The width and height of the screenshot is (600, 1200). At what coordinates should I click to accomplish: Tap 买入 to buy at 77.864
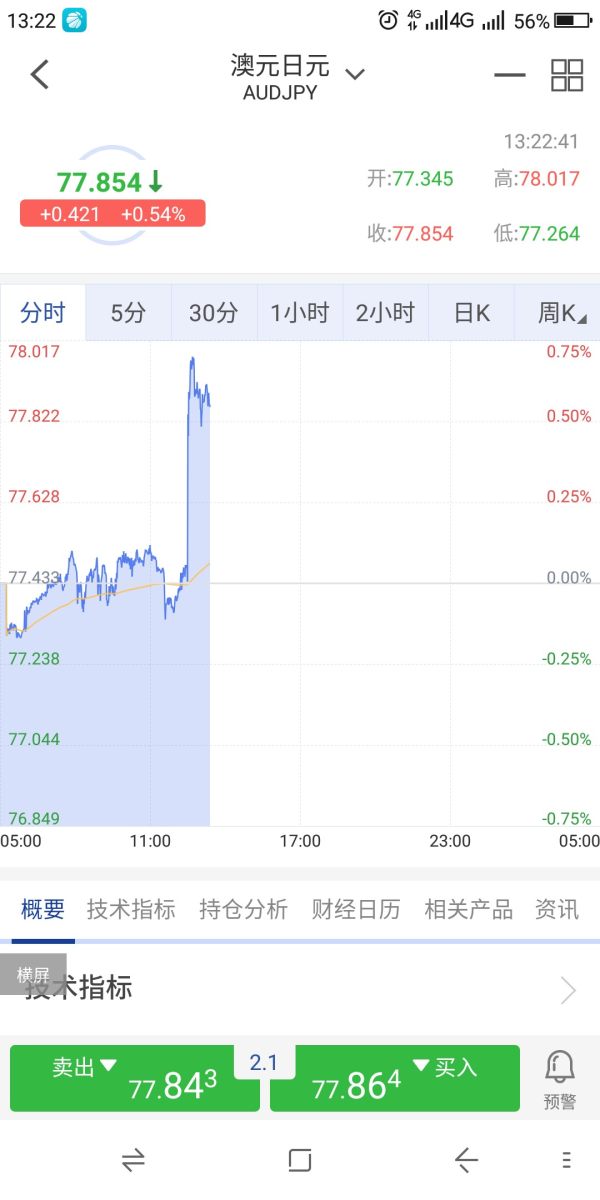[395, 1078]
